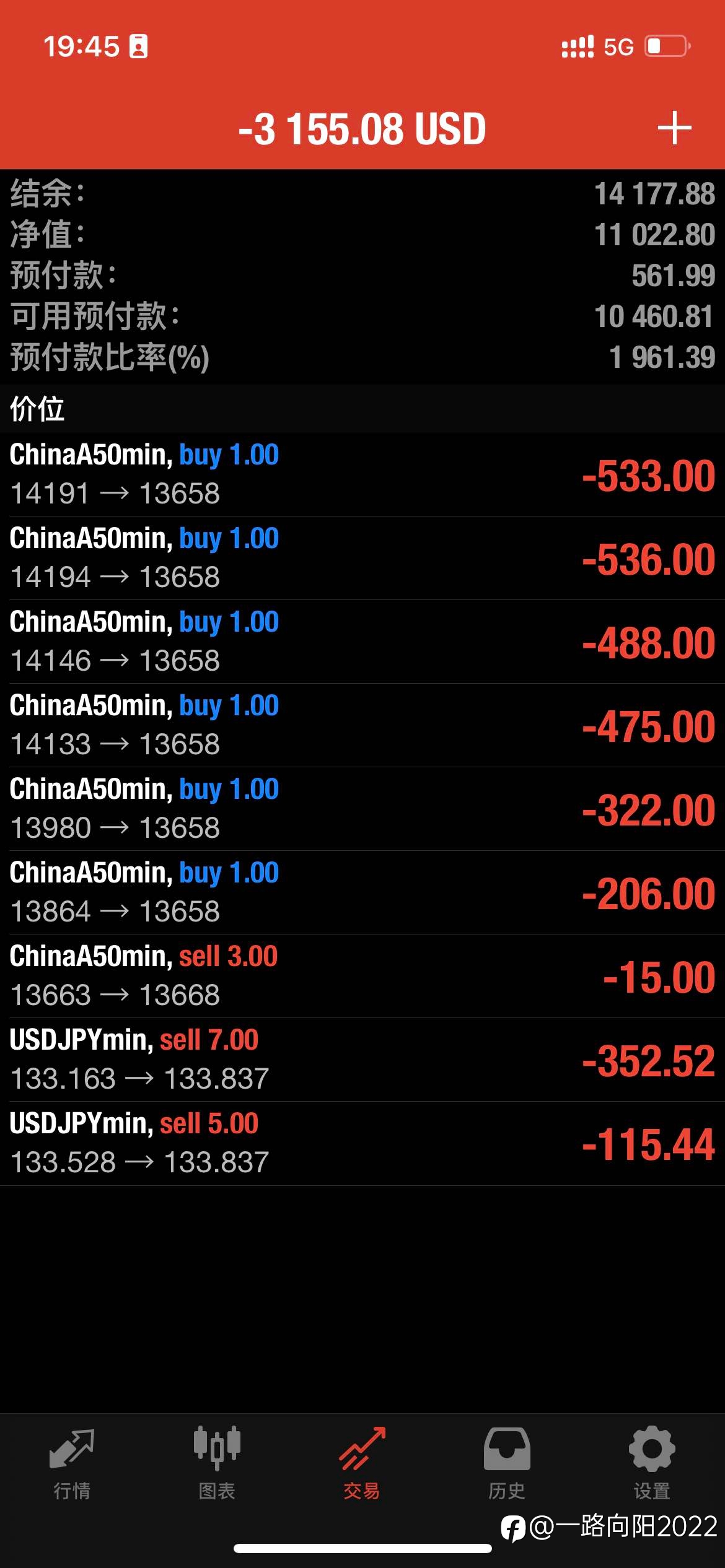View ChinaA50min buy position opened at 14133

362,725
